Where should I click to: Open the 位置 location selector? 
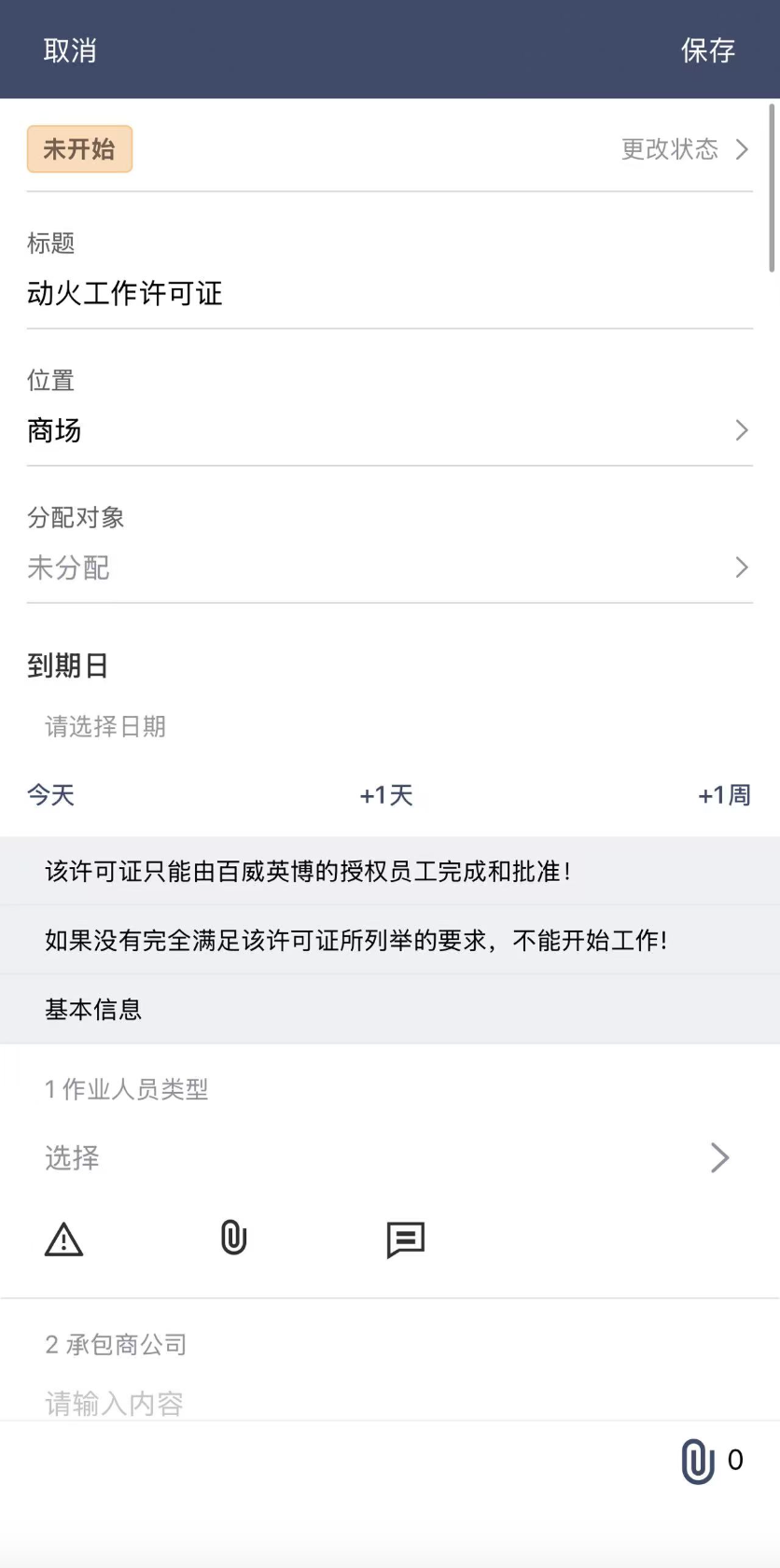[389, 430]
